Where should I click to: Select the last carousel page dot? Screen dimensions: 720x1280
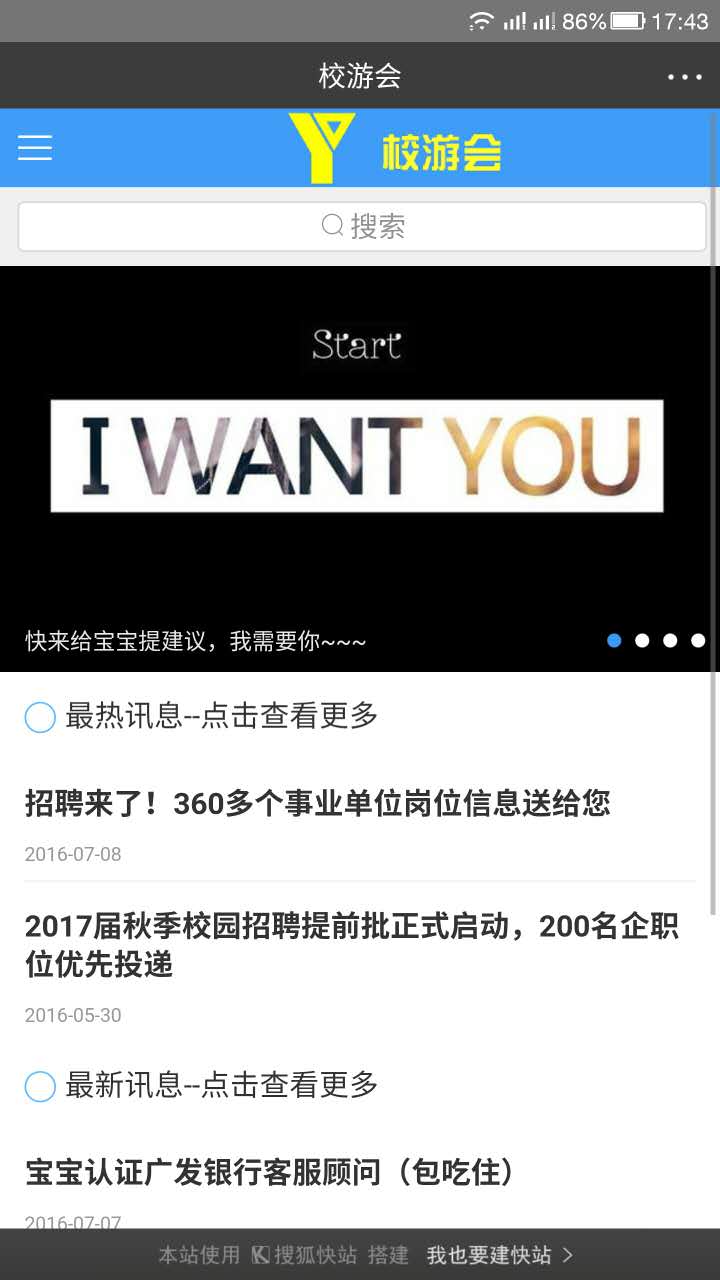pyautogui.click(x=698, y=641)
